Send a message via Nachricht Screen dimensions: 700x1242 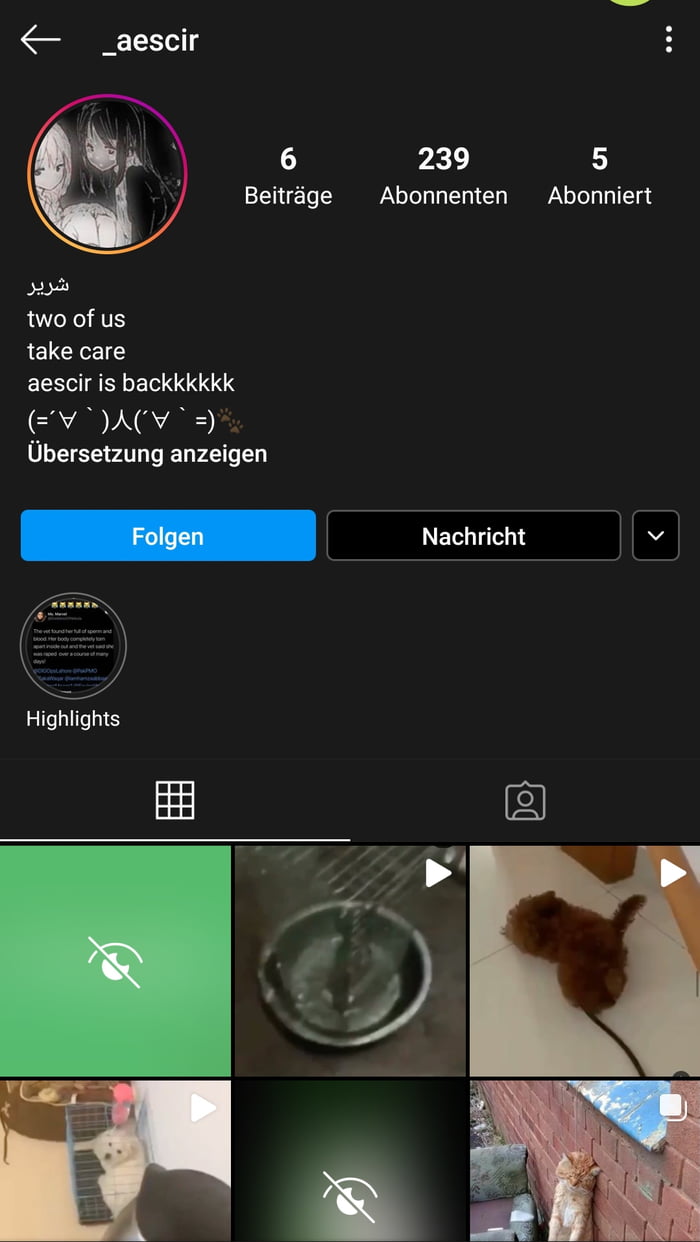[x=473, y=536]
